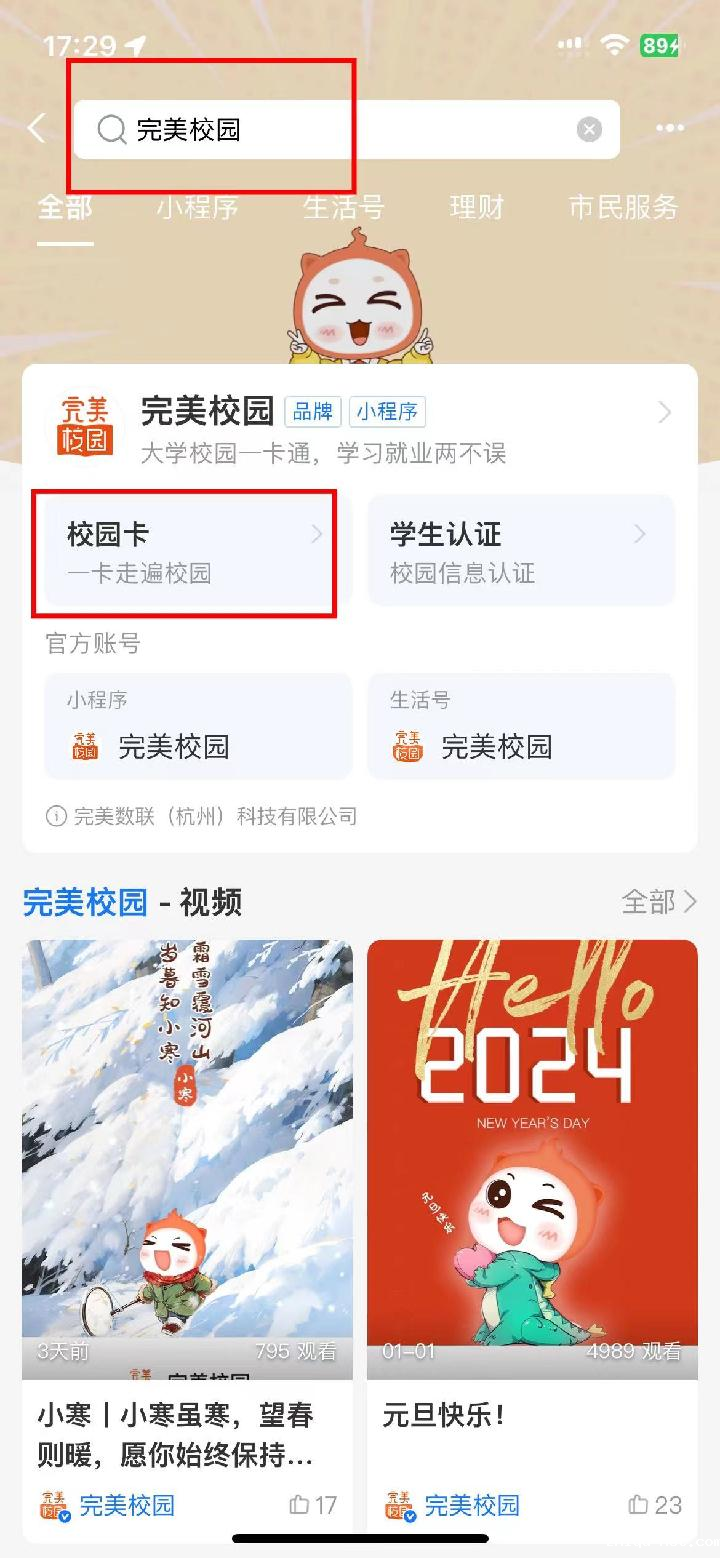Open 学生认证 校园信息认证

[520, 551]
